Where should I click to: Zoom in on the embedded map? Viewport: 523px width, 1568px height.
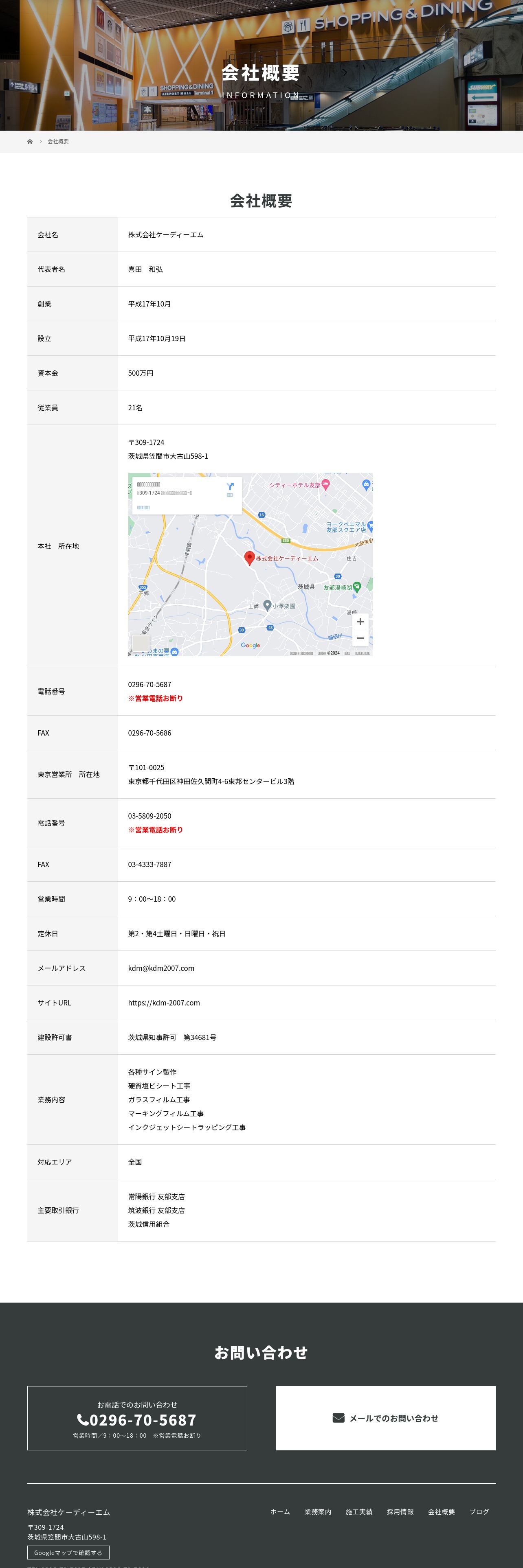(360, 622)
